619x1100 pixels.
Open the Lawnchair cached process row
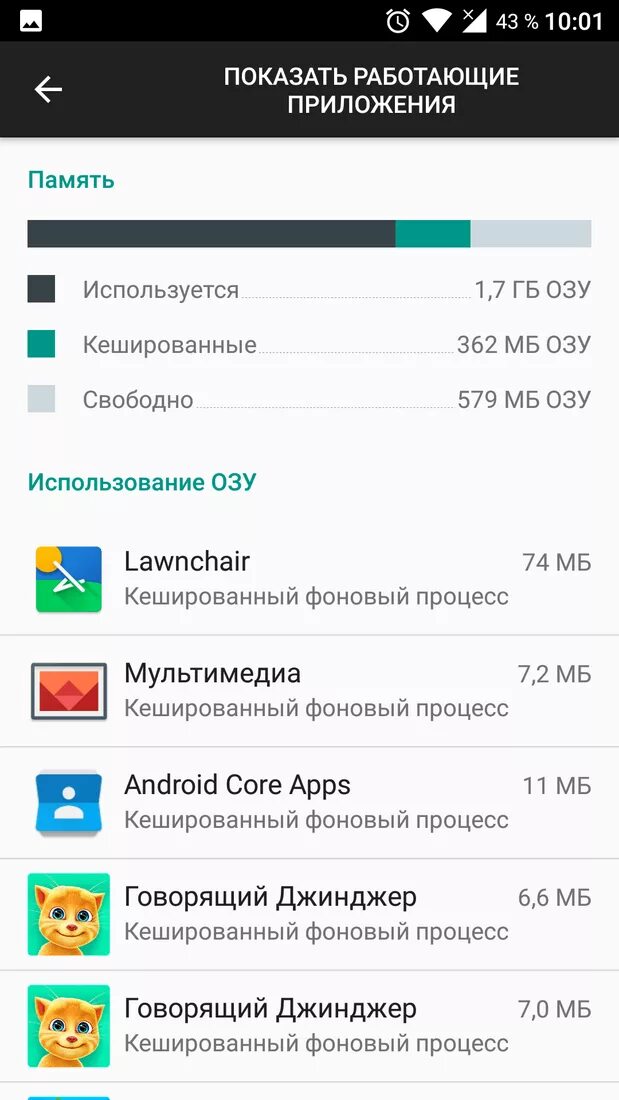(x=310, y=579)
